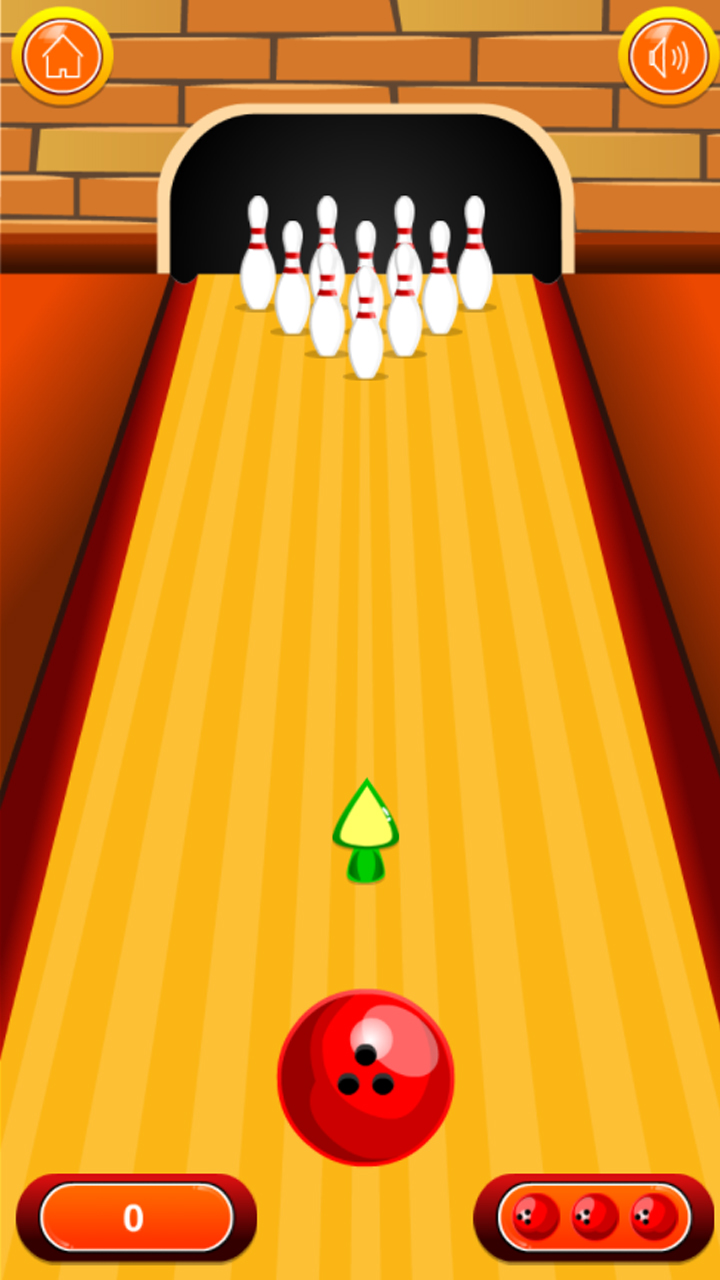Screen dimensions: 720x1280
Task: Go to the home menu
Action: (62, 56)
